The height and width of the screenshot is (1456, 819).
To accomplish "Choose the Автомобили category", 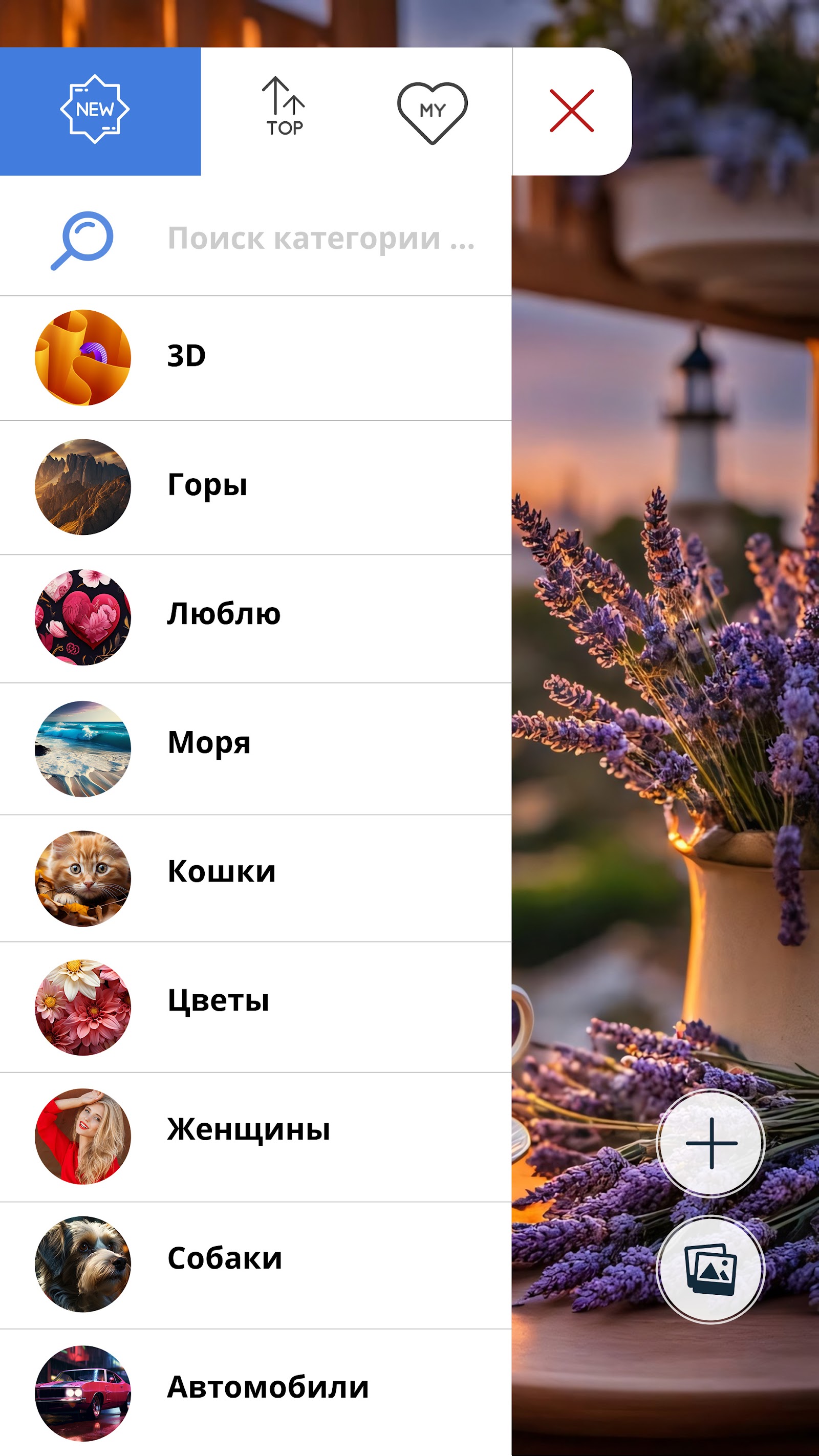I will click(x=255, y=1393).
